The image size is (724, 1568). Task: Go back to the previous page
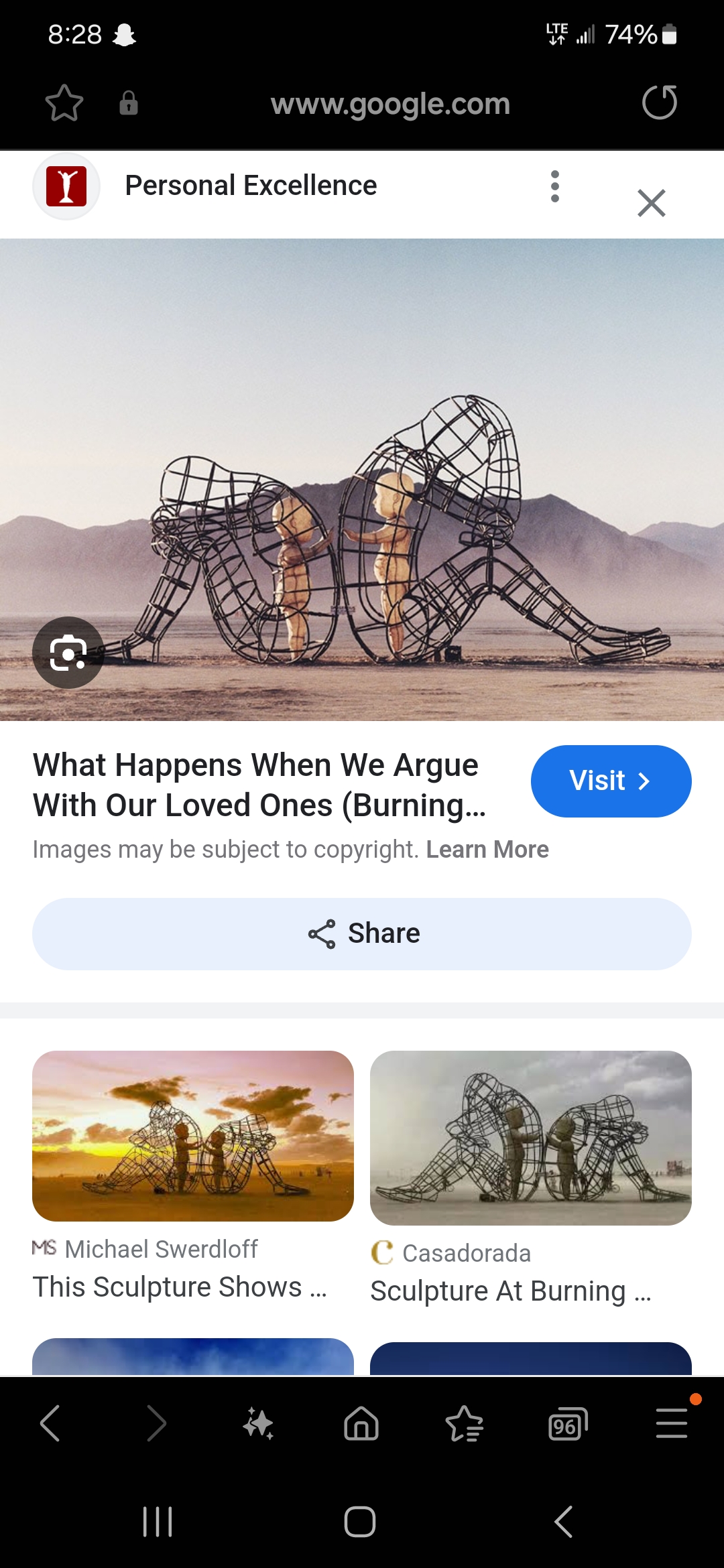(51, 1423)
